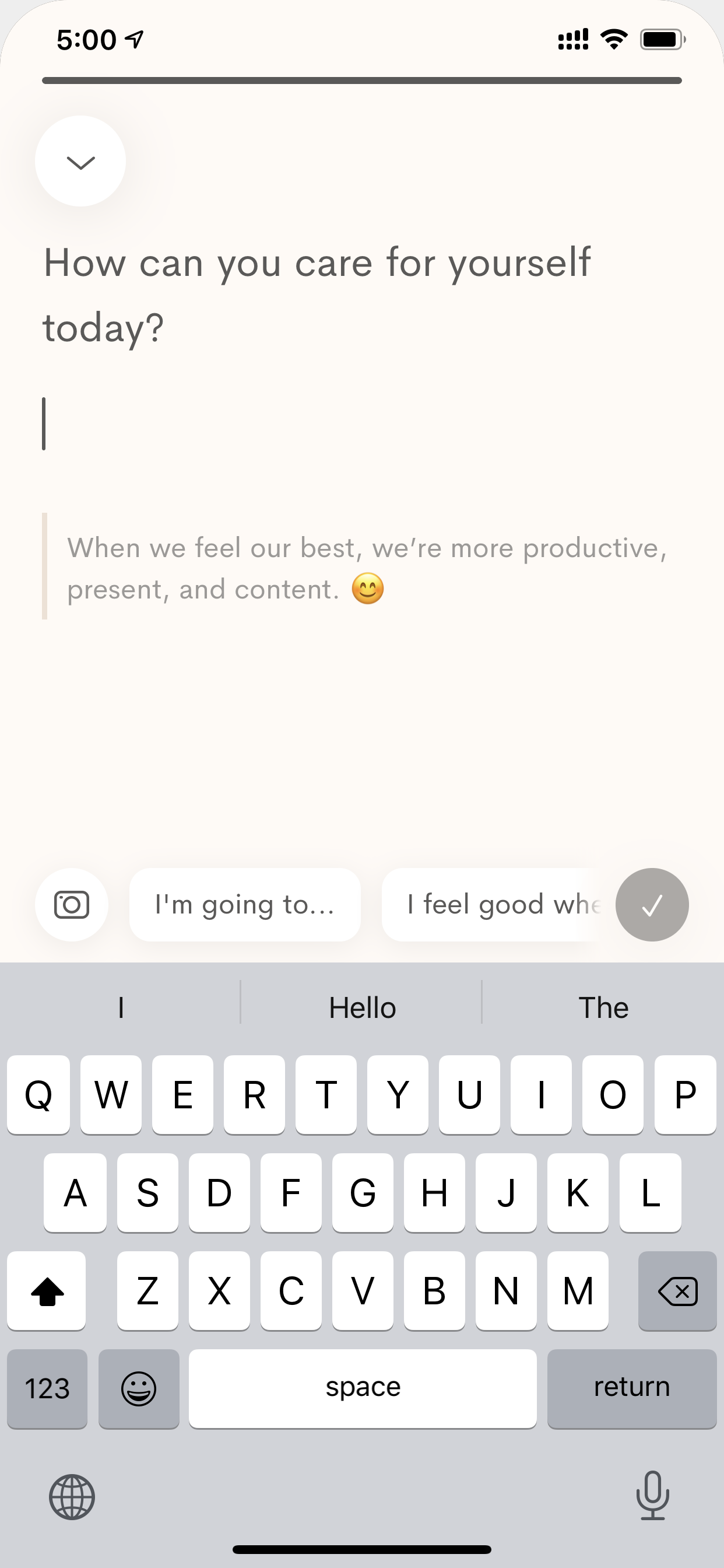Collapse the entry with the down chevron

(x=80, y=162)
